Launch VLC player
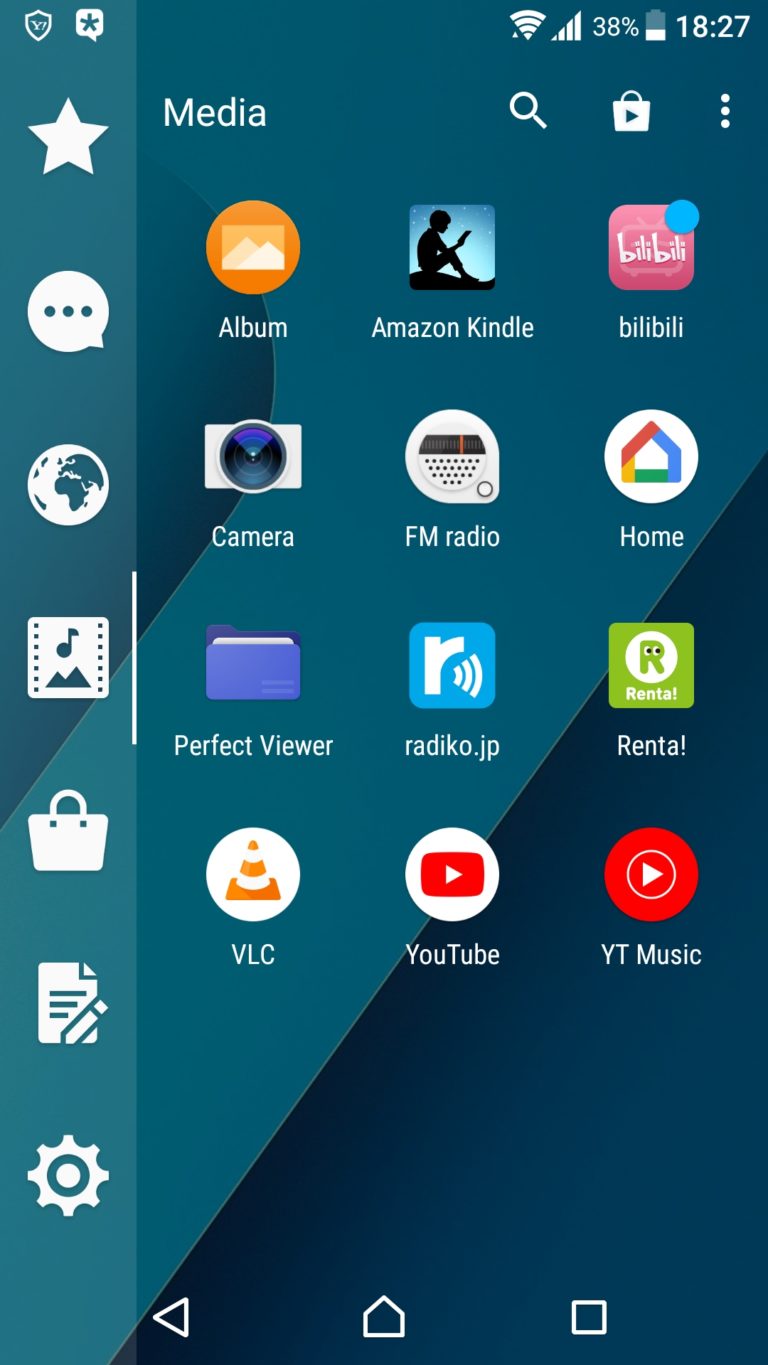 pos(253,874)
